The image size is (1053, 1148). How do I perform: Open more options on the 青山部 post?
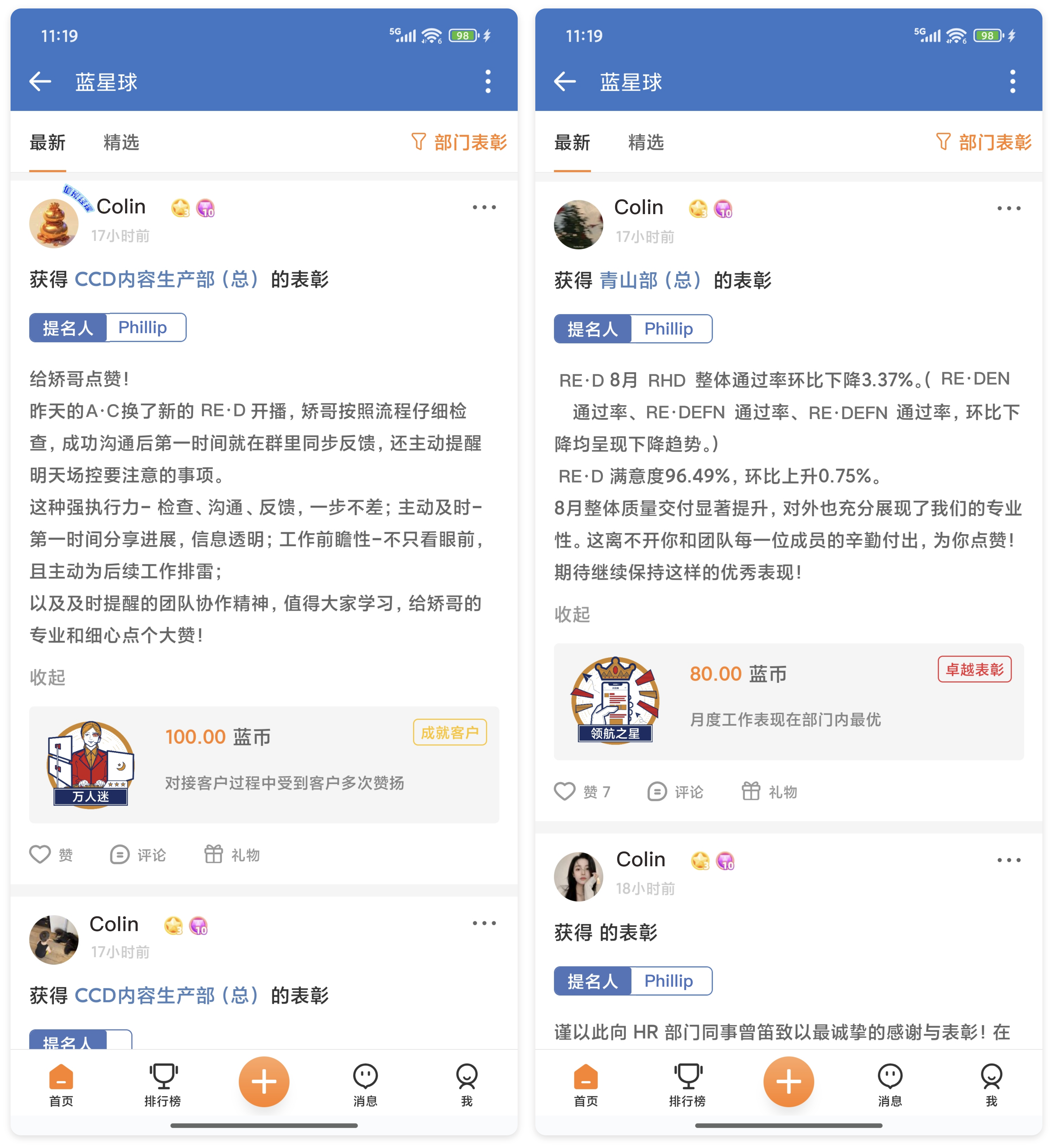pos(1009,208)
